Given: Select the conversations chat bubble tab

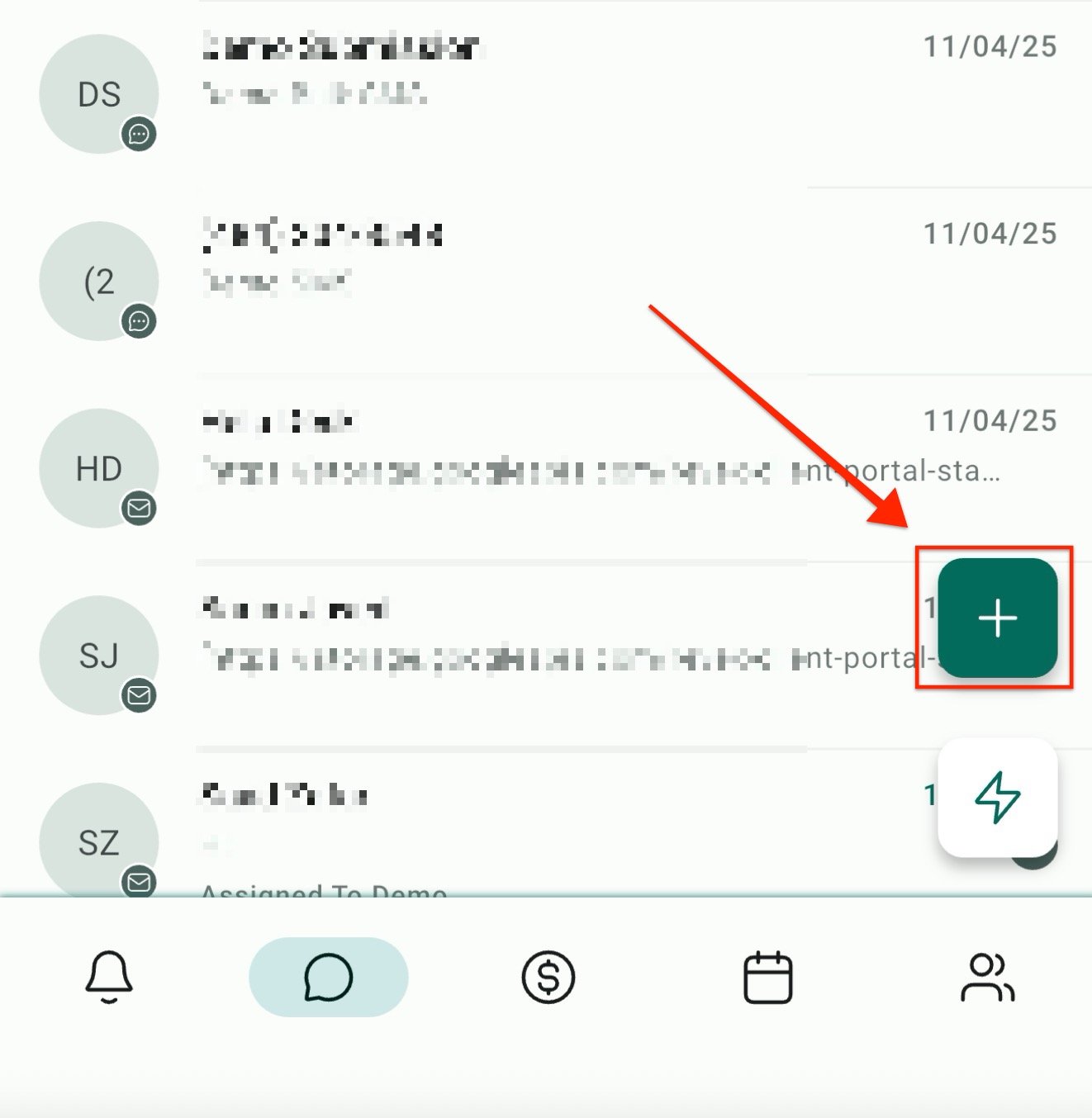Looking at the screenshot, I should coord(329,977).
